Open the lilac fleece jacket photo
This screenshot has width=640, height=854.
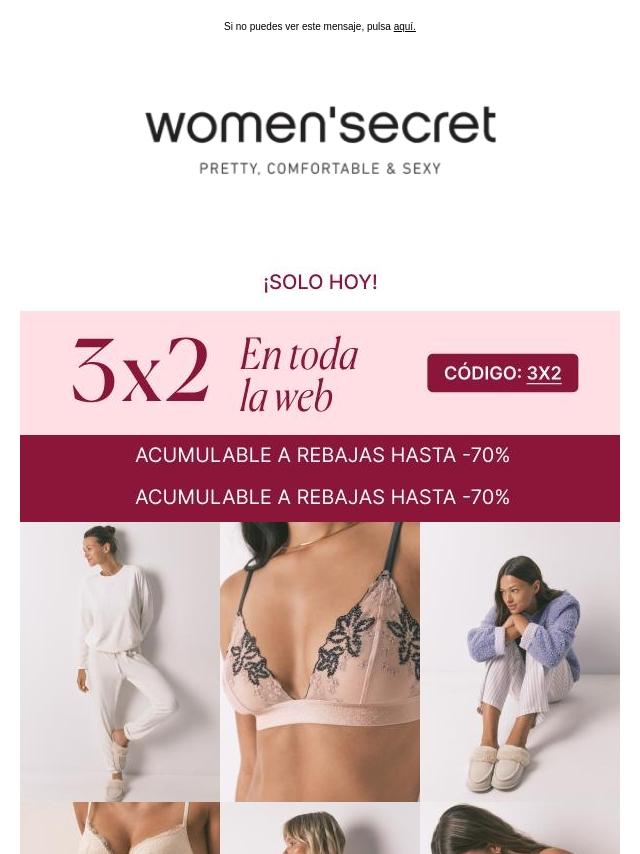pos(520,660)
